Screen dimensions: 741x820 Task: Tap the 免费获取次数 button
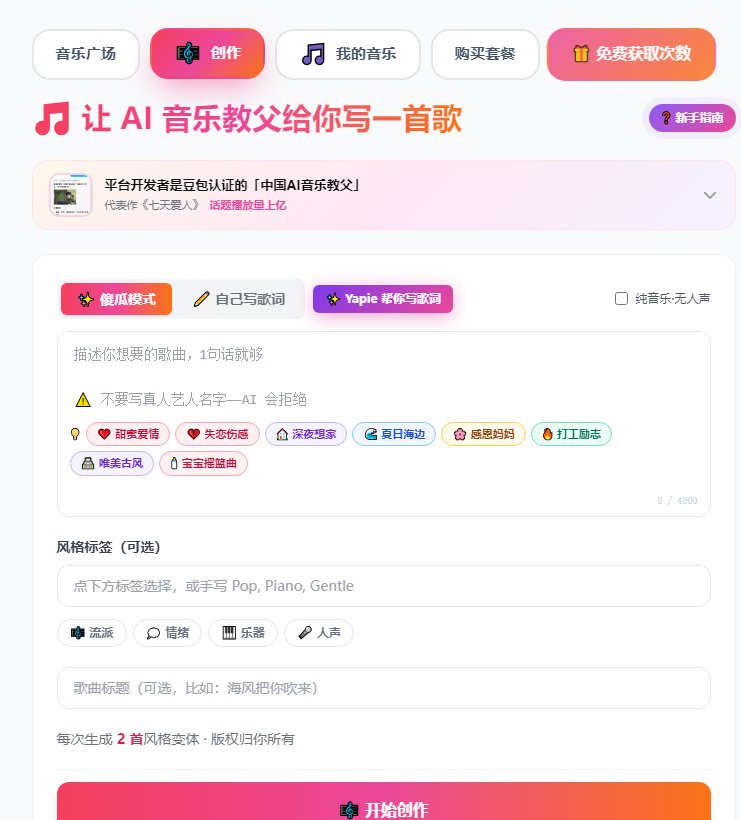coord(631,54)
